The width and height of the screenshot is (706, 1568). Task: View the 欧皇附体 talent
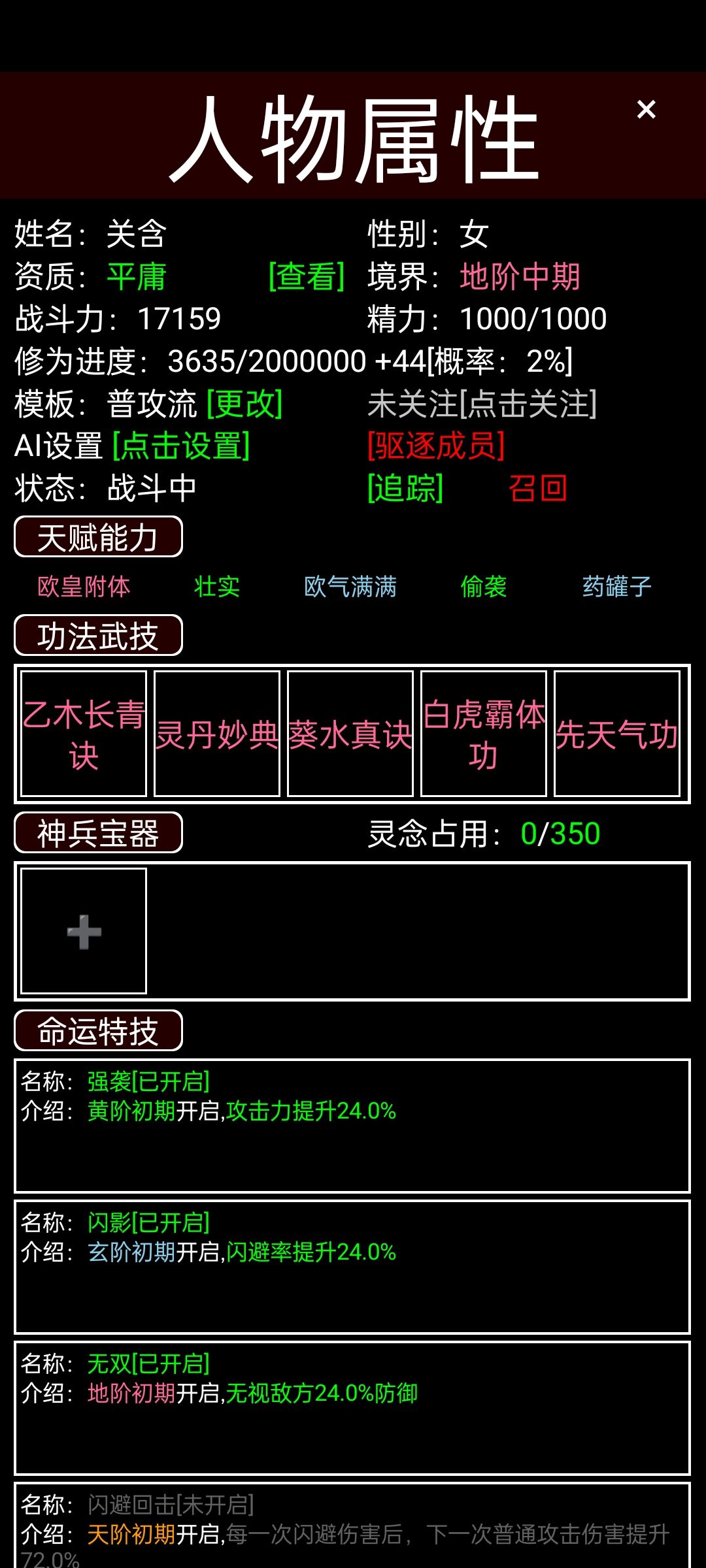[x=84, y=587]
